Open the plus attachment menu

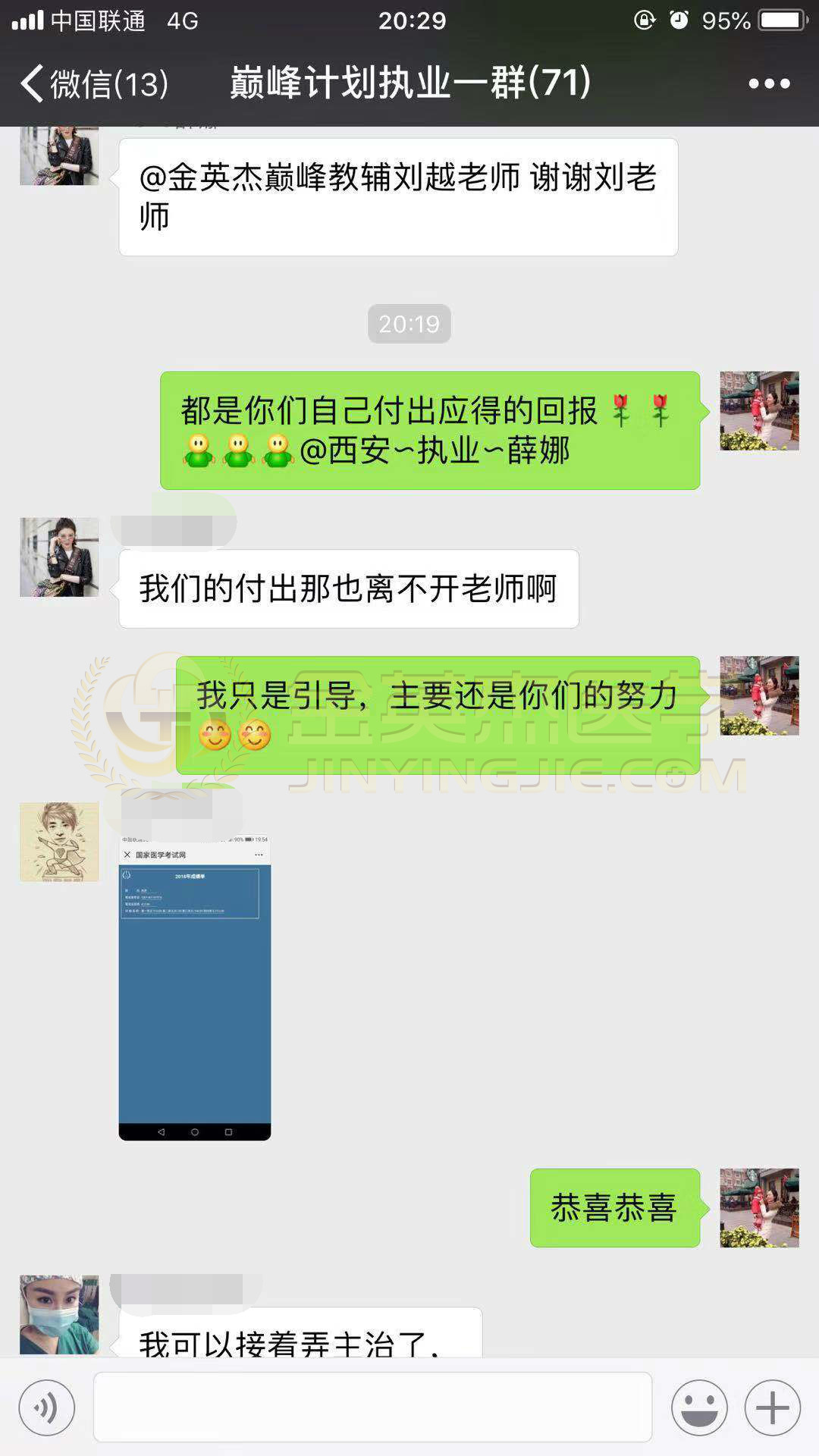click(x=772, y=1407)
